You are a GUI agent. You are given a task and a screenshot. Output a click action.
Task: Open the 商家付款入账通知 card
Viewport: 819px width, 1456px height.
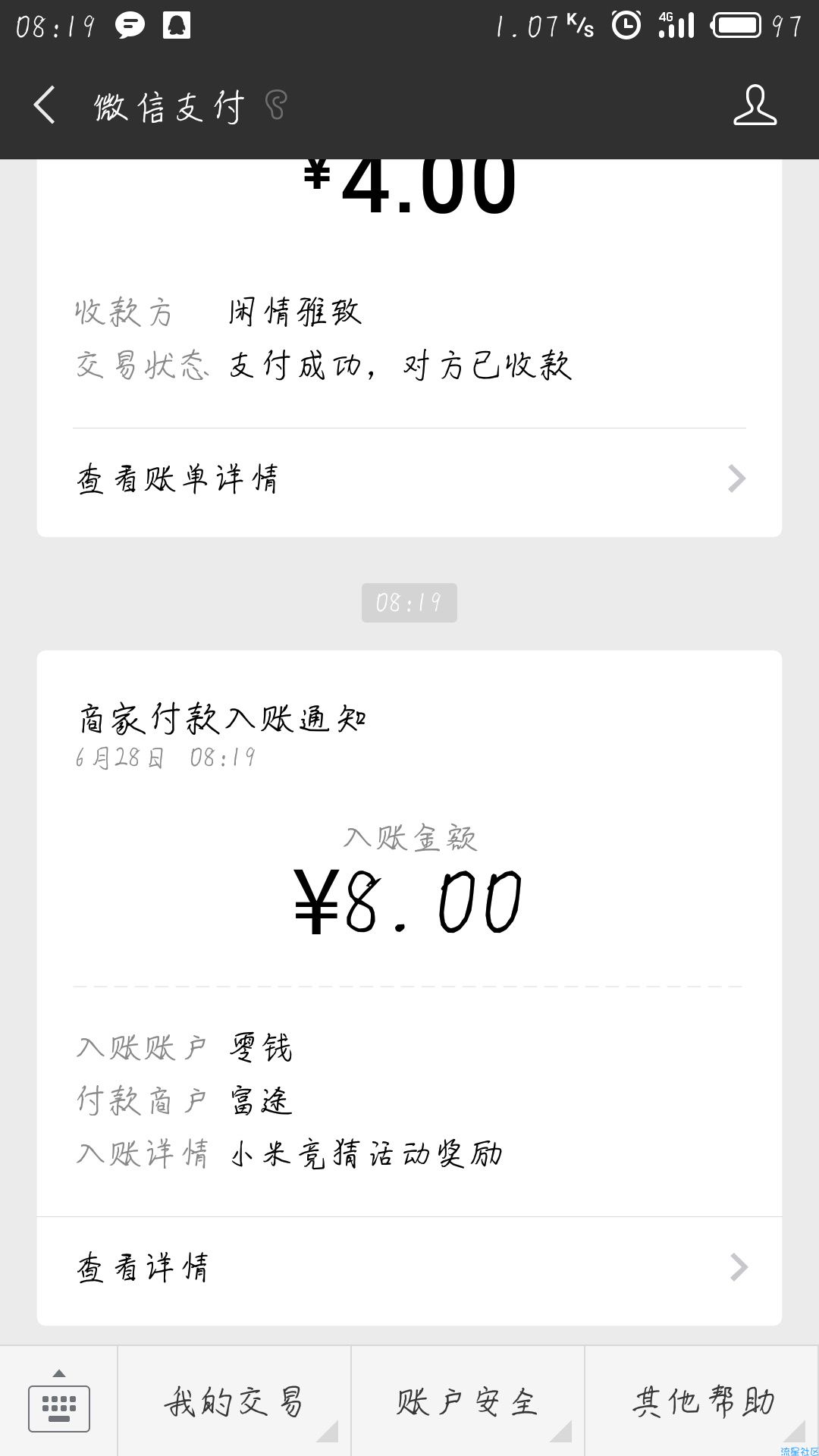coord(409,933)
